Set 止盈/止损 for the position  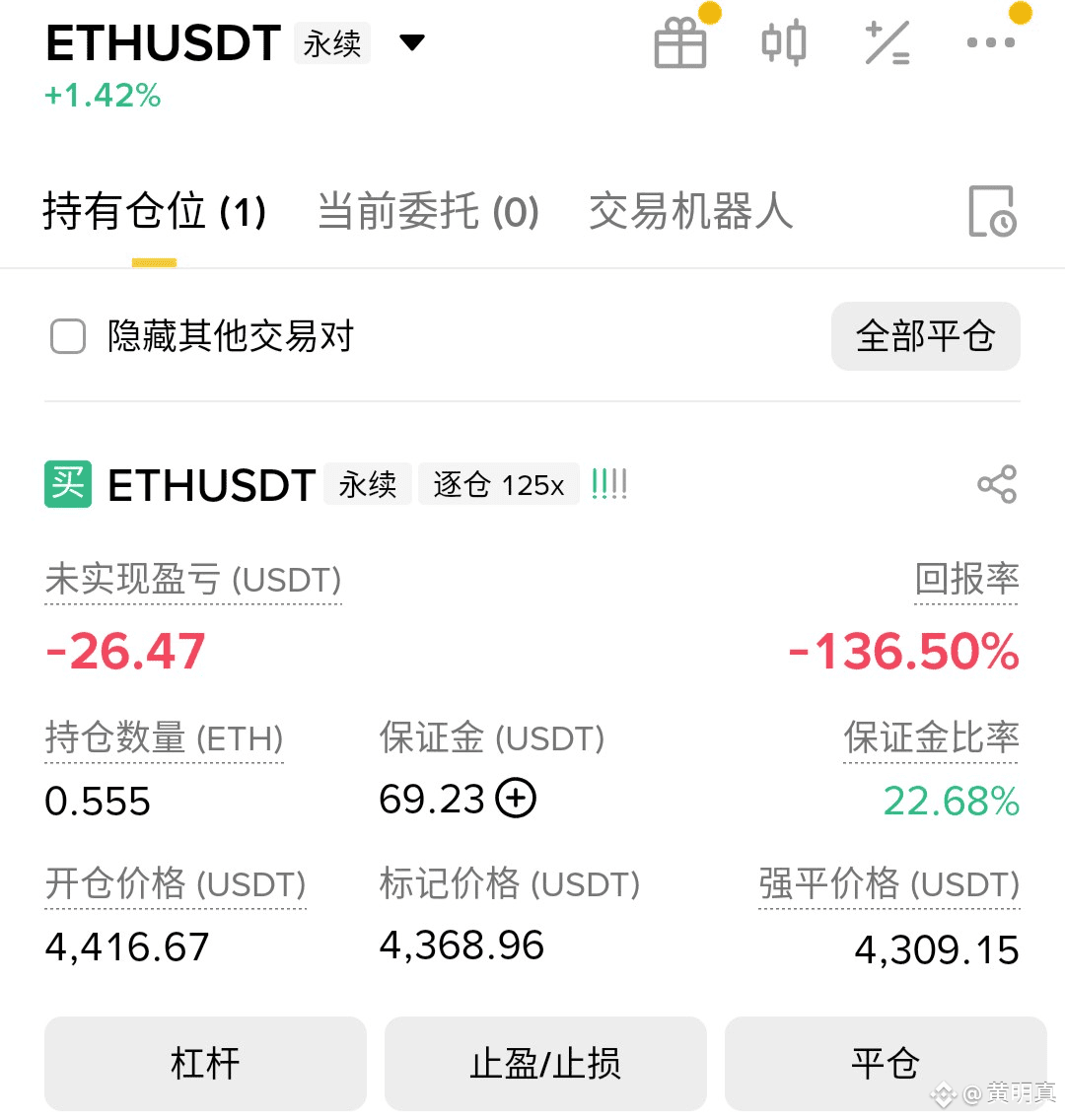pyautogui.click(x=545, y=1064)
